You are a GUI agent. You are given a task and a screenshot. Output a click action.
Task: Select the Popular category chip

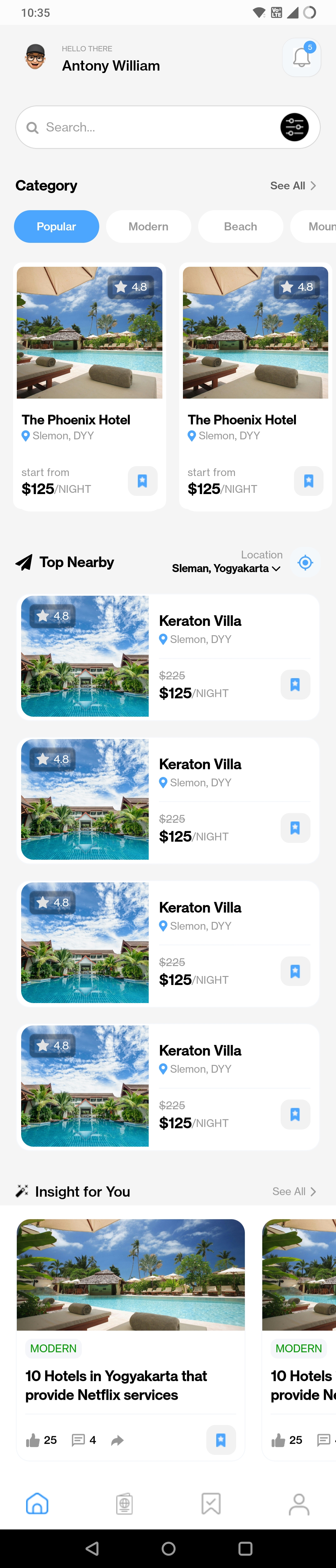tap(57, 226)
